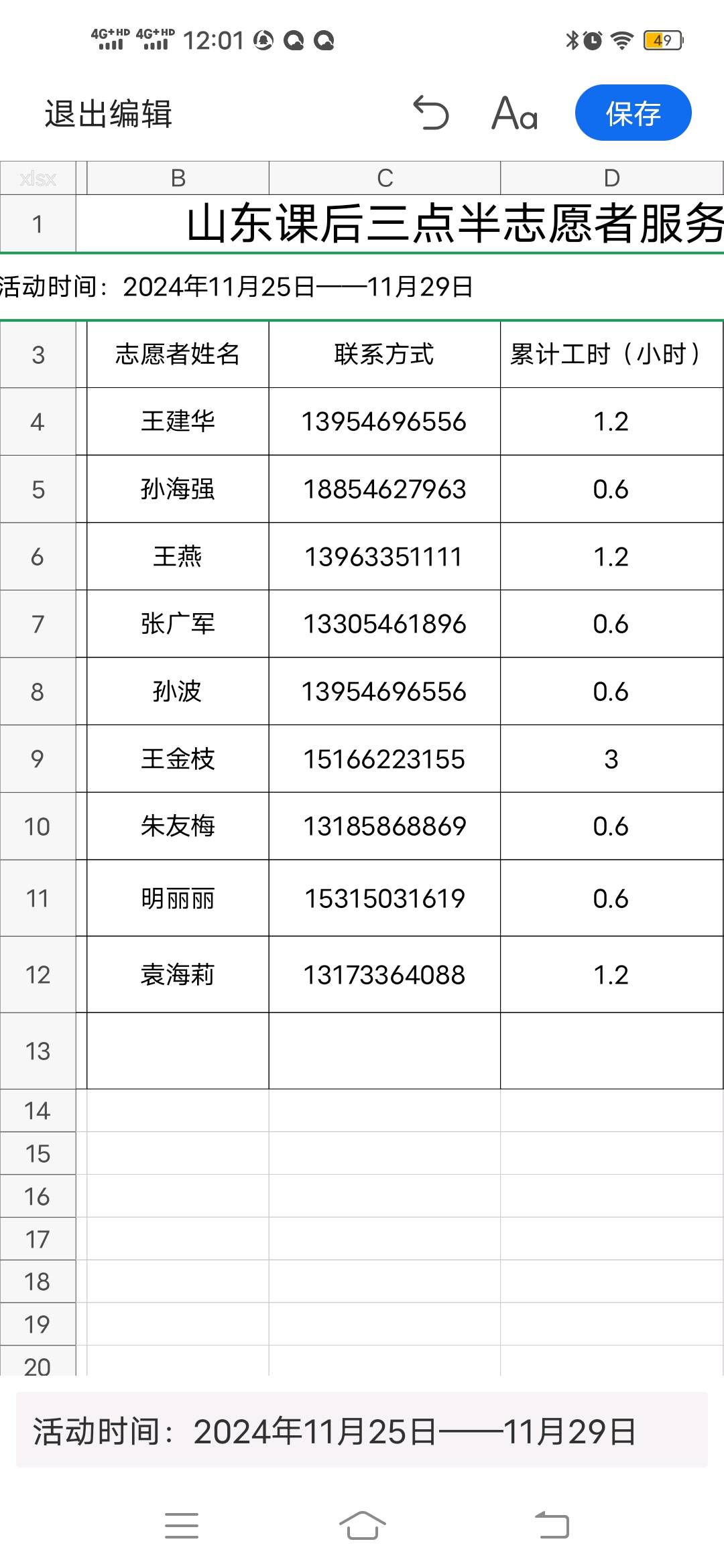Undo the last edit
724x1568 pixels.
pyautogui.click(x=430, y=113)
